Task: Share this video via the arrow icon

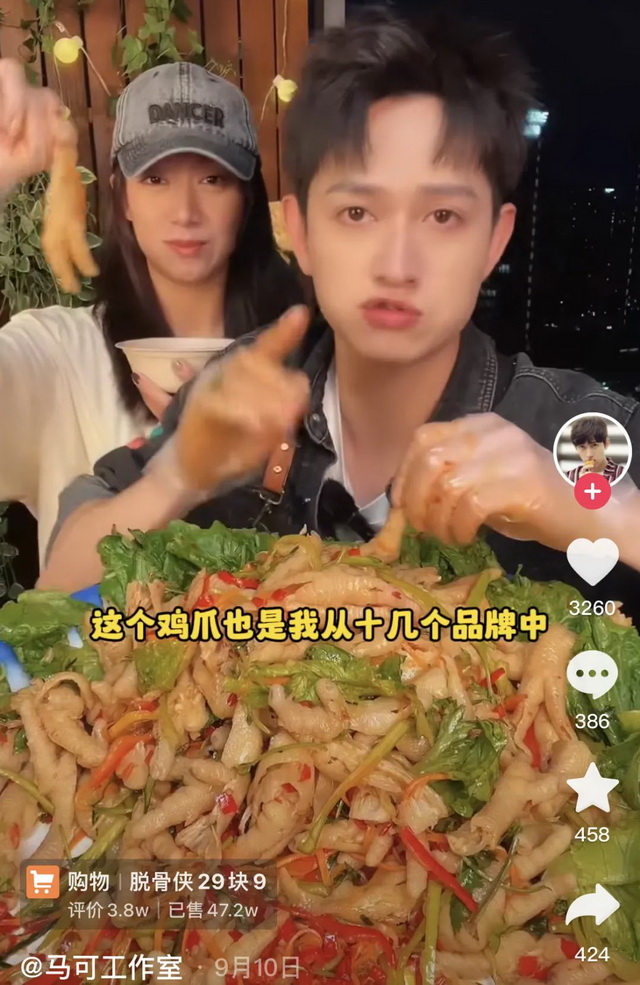Action: (x=592, y=904)
